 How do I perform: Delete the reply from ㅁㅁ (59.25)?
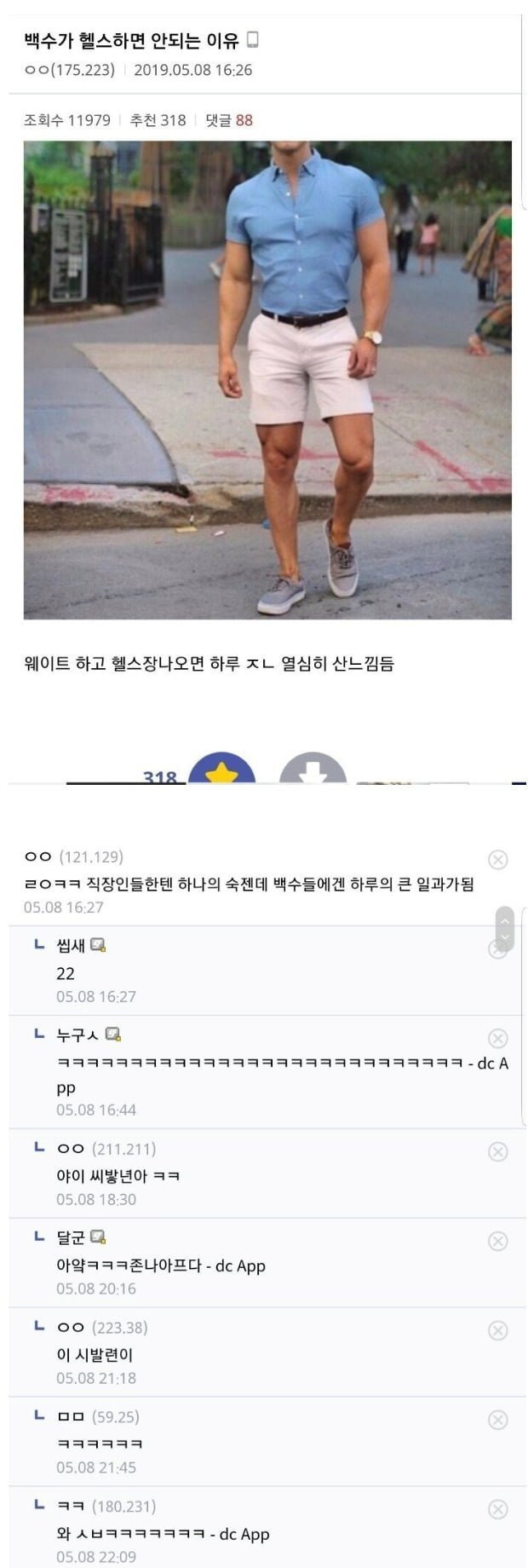pos(497,1420)
